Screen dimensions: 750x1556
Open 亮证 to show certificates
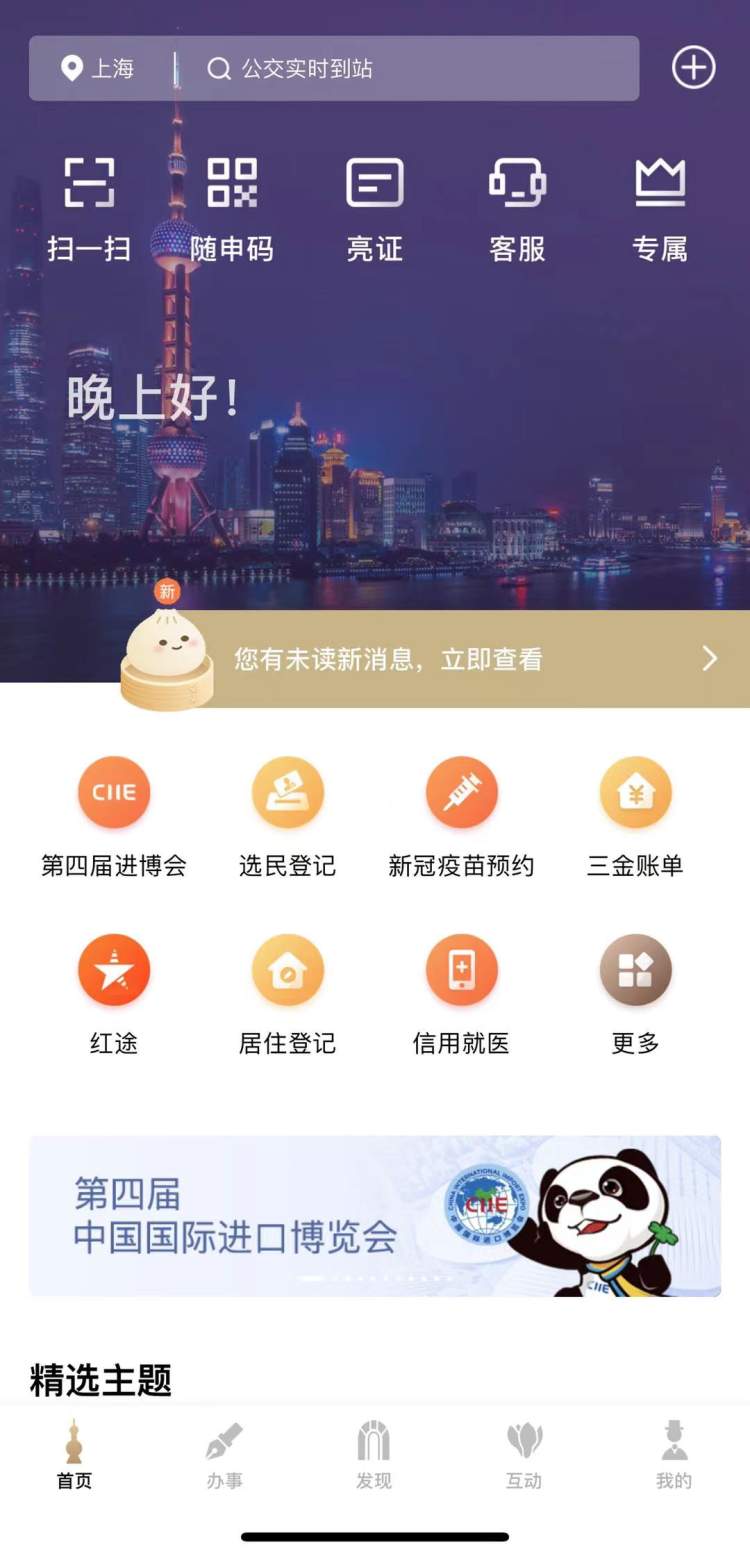[374, 208]
